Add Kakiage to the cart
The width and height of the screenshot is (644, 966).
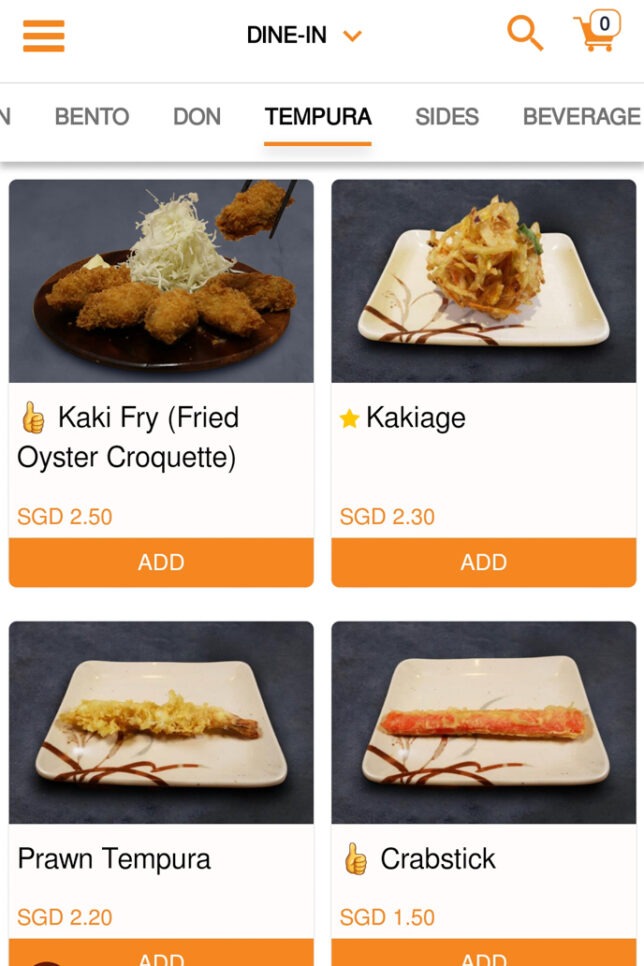(484, 562)
